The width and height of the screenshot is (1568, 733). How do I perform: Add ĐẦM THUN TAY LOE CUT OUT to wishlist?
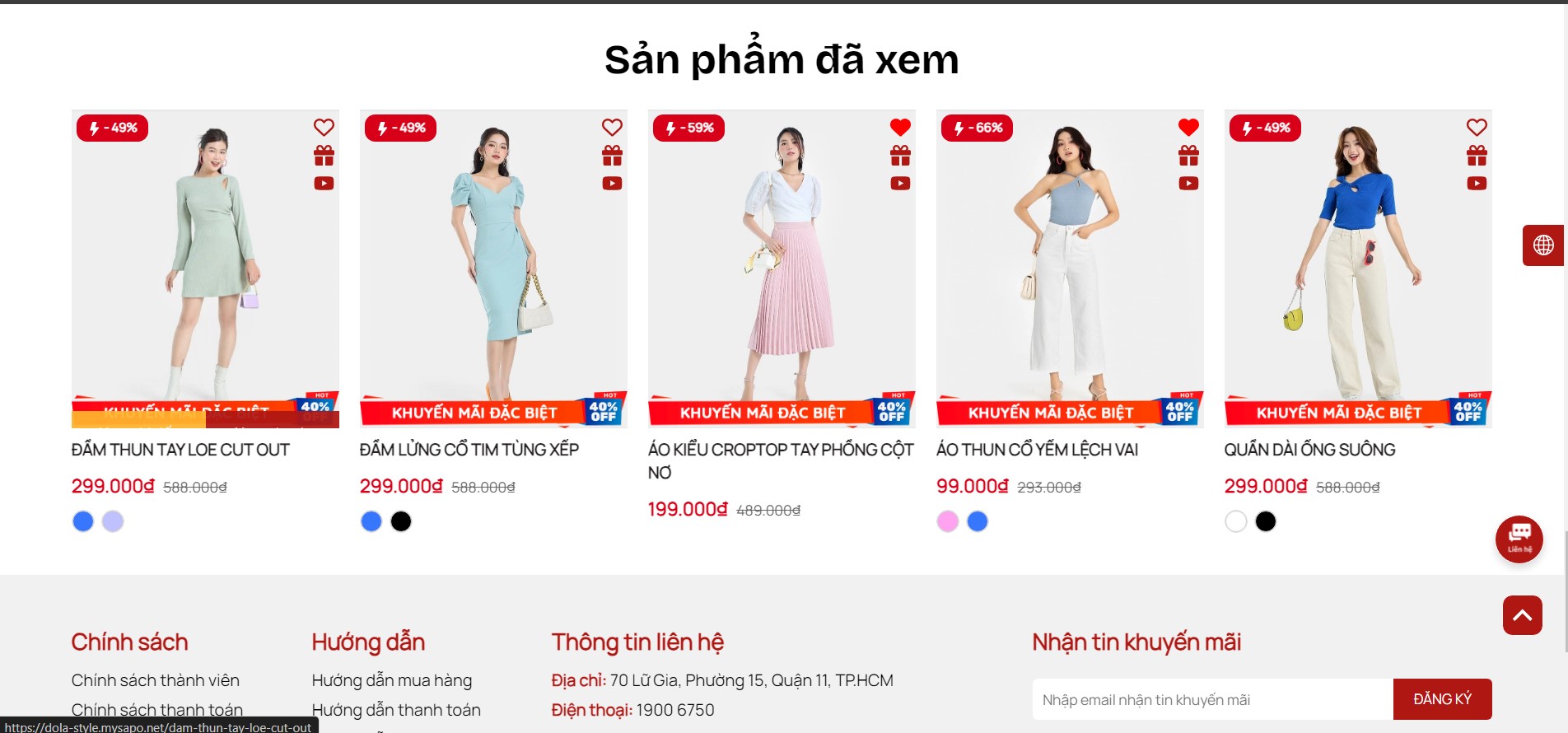(x=324, y=128)
